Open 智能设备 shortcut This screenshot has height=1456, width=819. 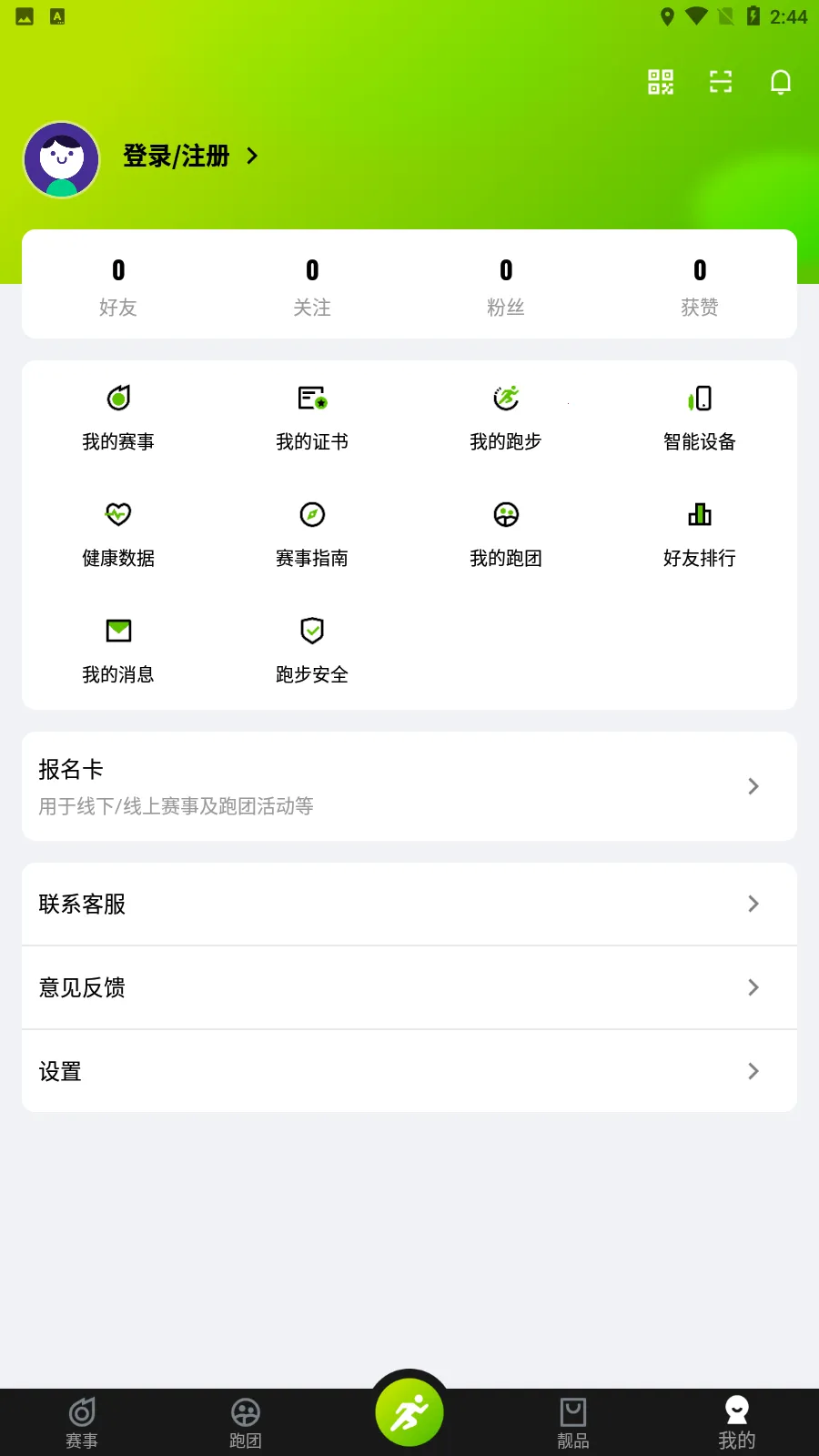point(700,416)
